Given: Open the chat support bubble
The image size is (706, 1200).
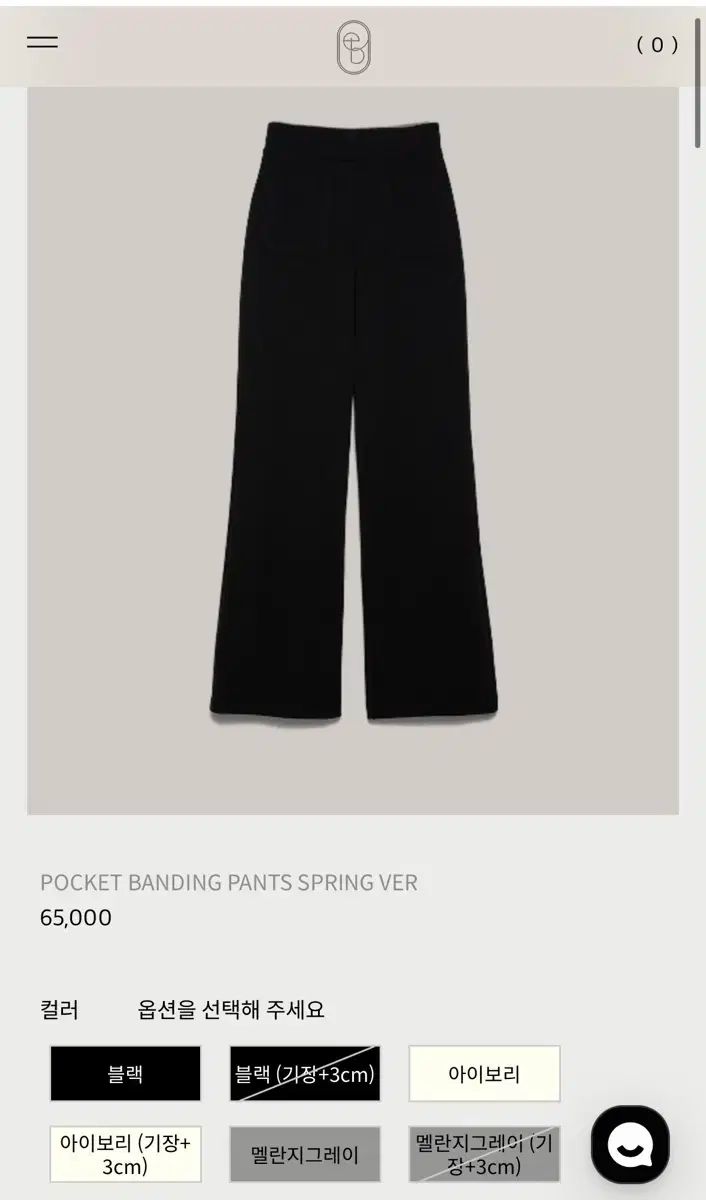Looking at the screenshot, I should (x=630, y=1144).
